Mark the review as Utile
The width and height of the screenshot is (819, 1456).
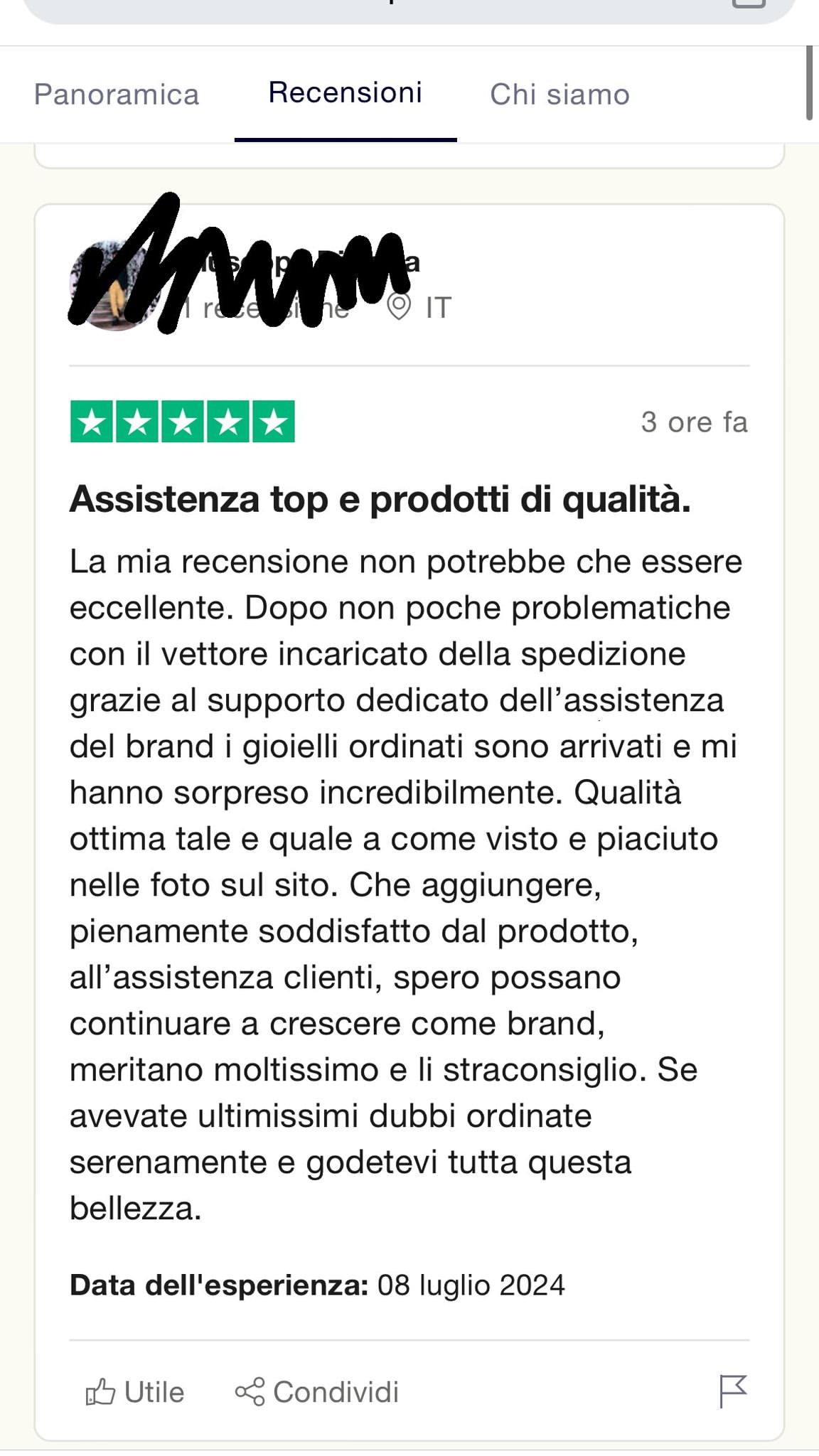pos(134,1392)
